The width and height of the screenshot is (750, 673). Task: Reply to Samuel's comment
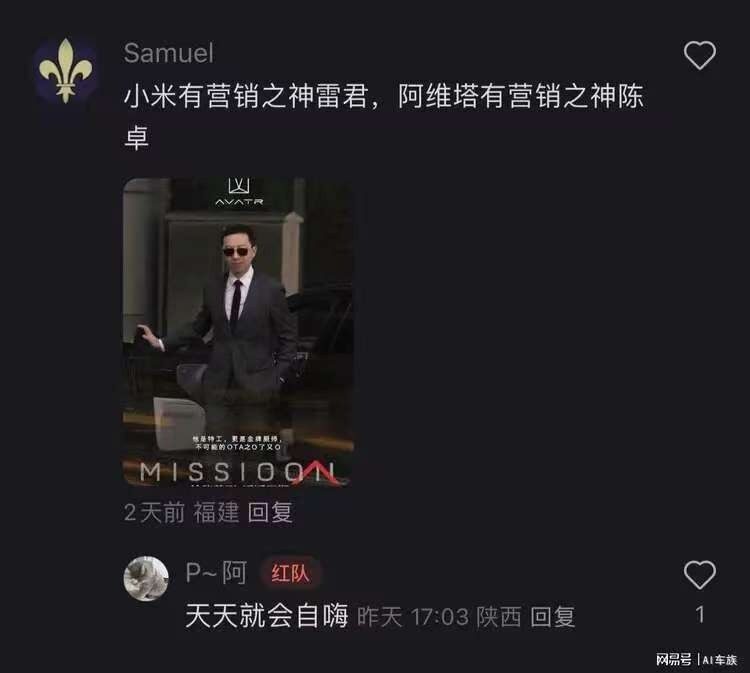(270, 513)
